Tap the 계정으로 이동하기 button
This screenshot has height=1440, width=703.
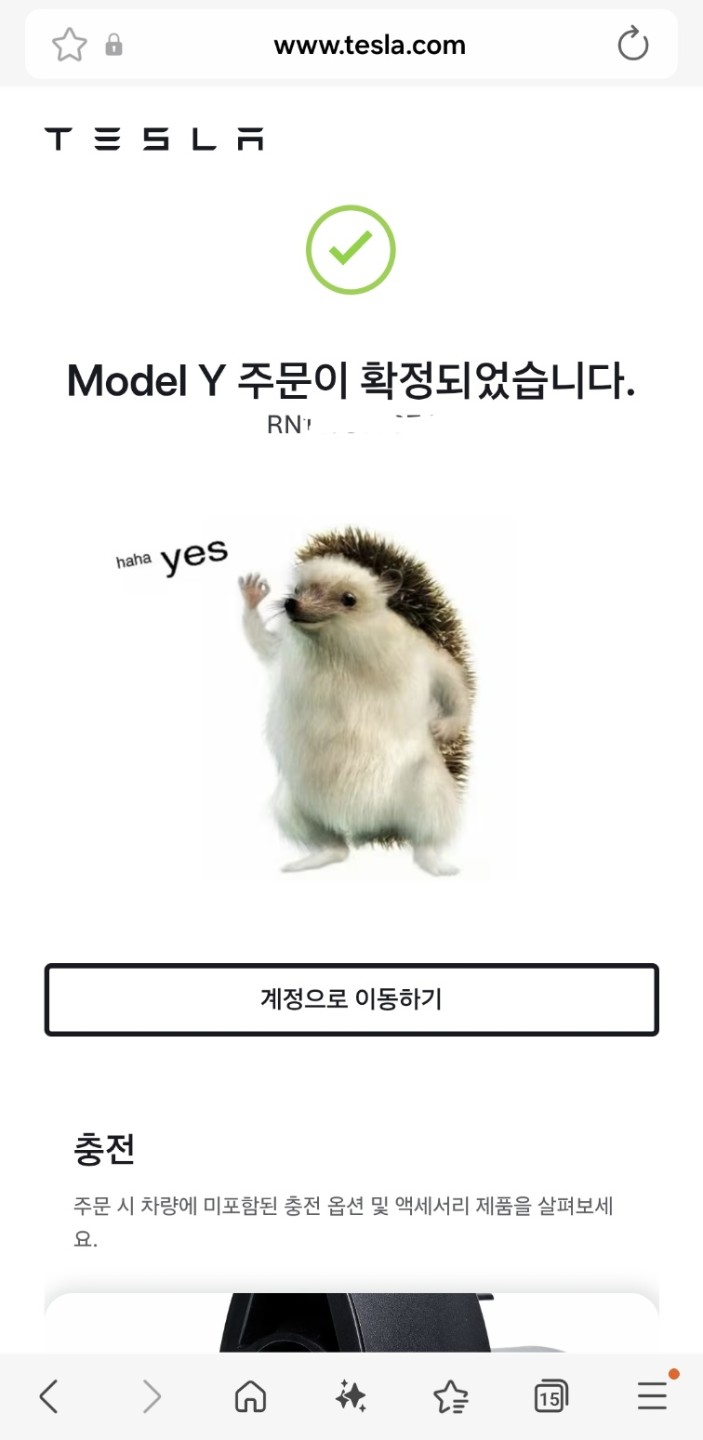click(x=351, y=999)
